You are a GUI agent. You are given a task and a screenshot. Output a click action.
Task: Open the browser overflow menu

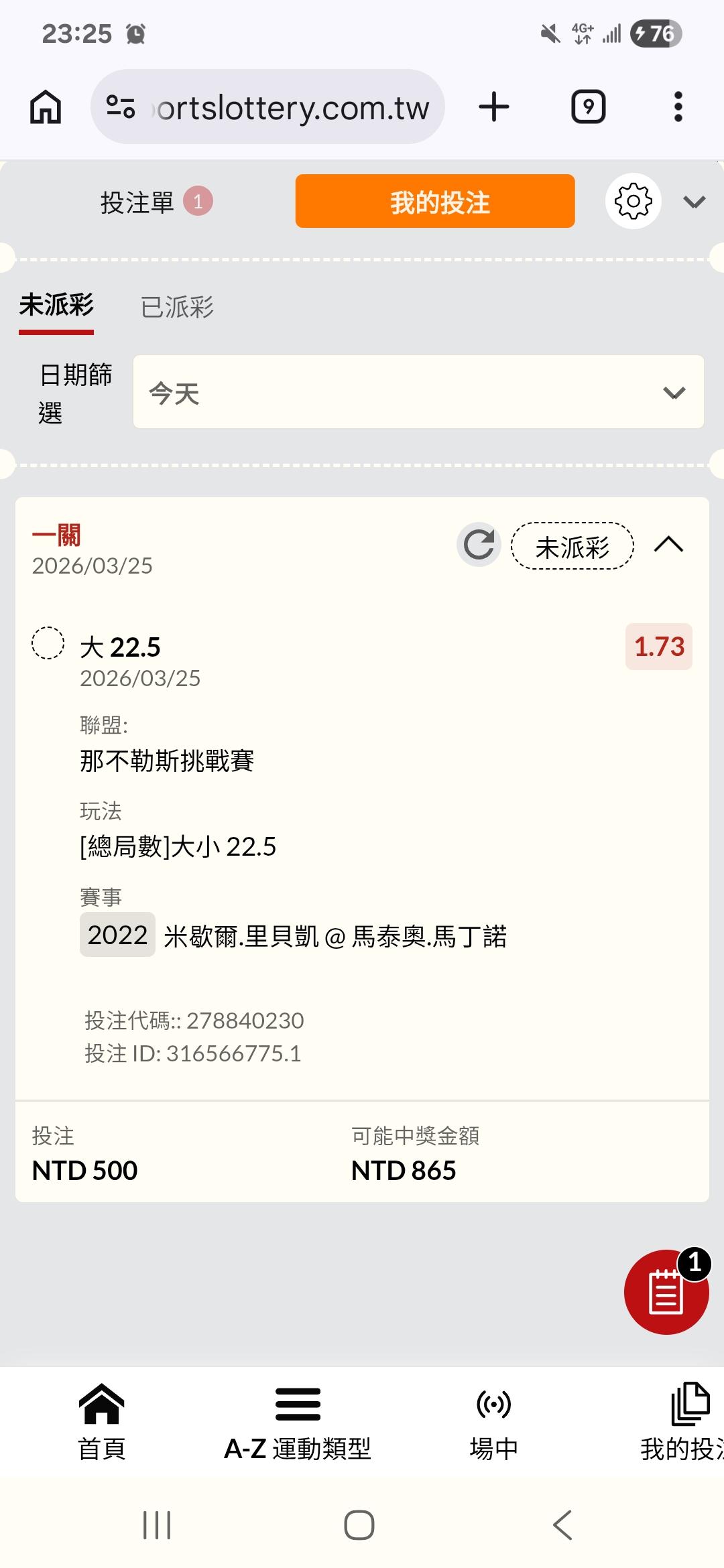click(678, 107)
